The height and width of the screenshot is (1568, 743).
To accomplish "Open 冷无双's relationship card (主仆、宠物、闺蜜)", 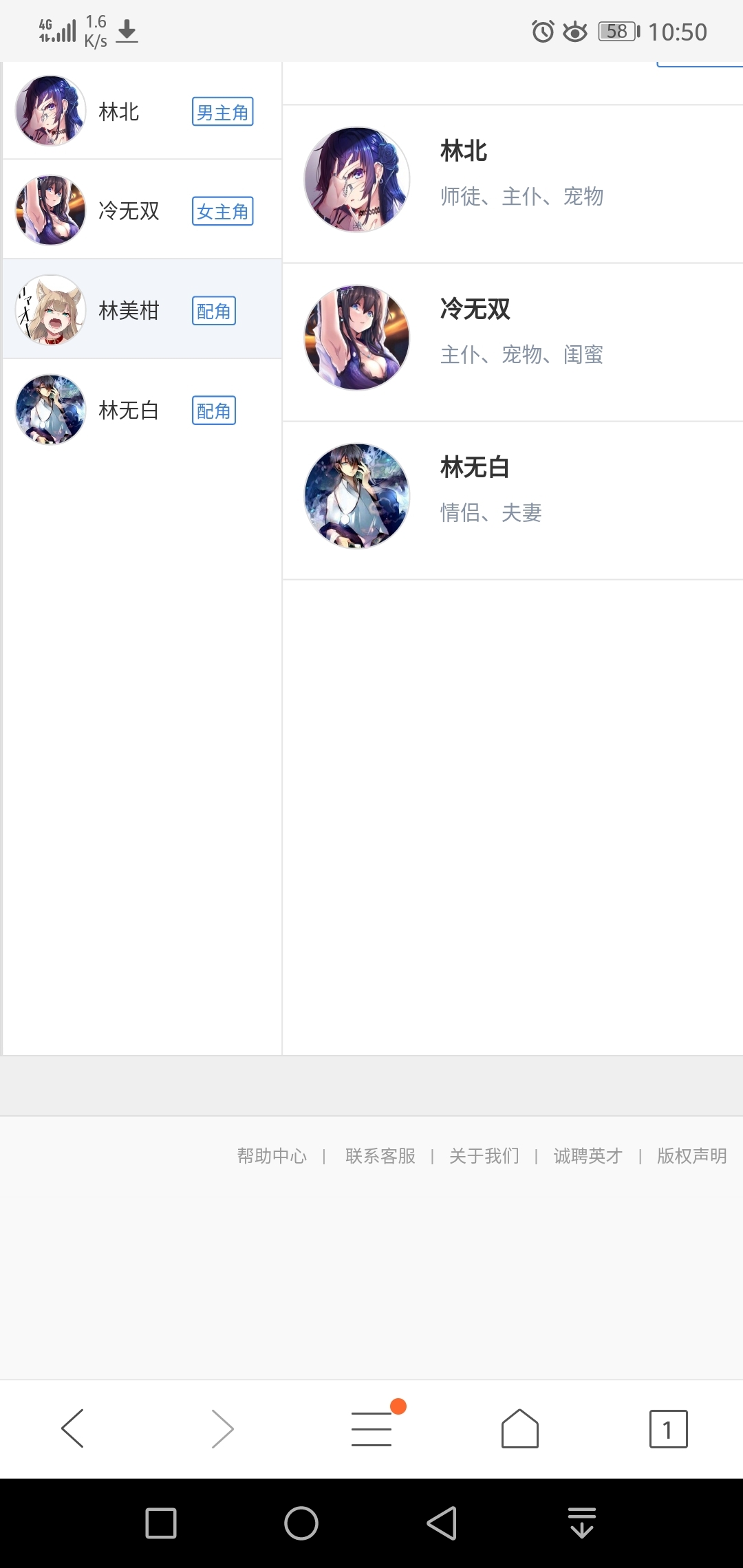I will tap(513, 342).
